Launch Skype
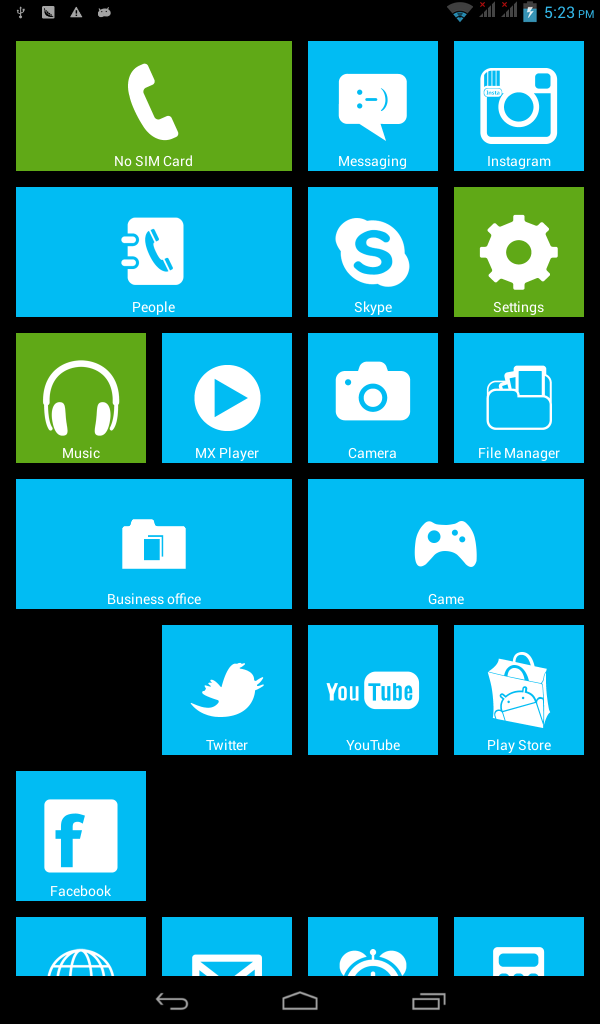Screen dimensions: 600x1024 (373, 252)
